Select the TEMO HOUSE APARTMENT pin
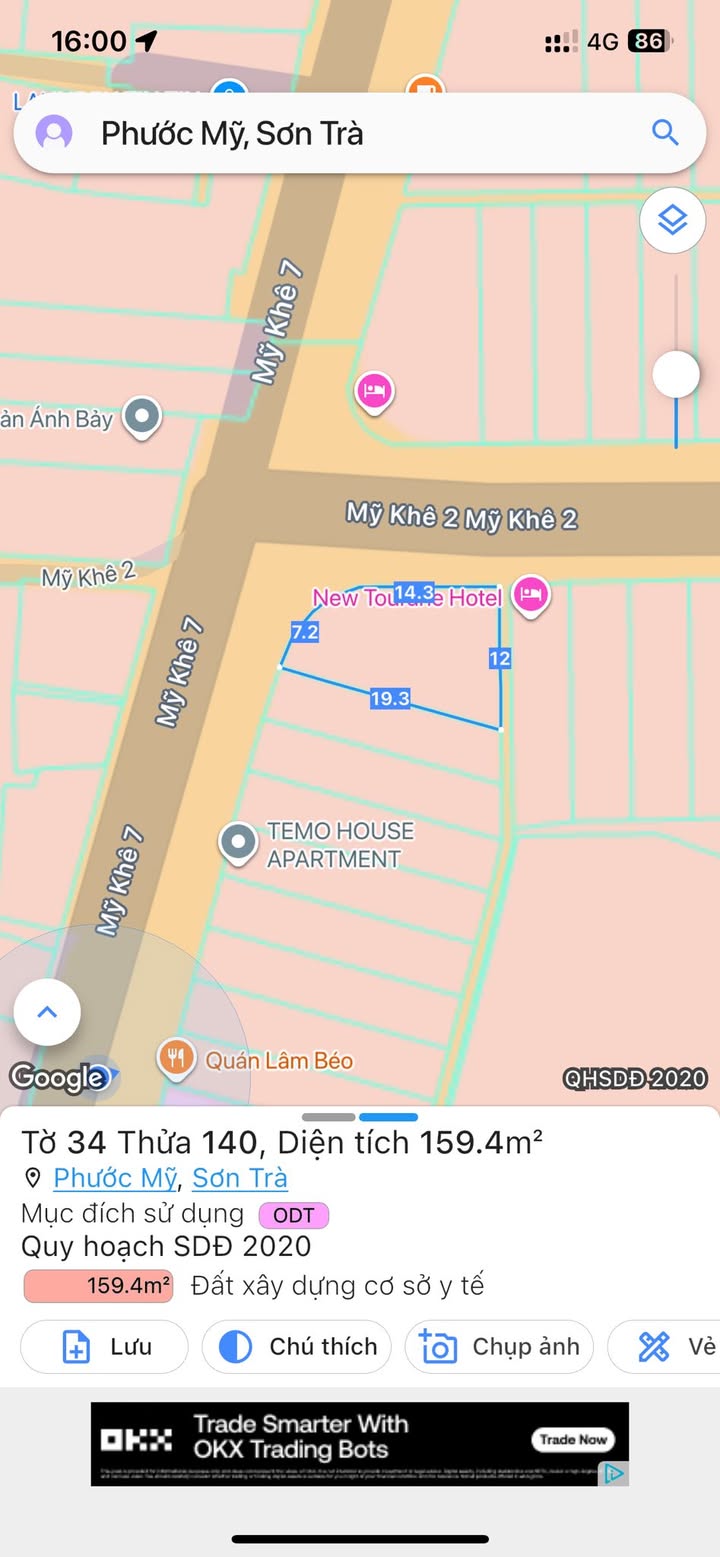Image resolution: width=720 pixels, height=1557 pixels. click(x=238, y=844)
